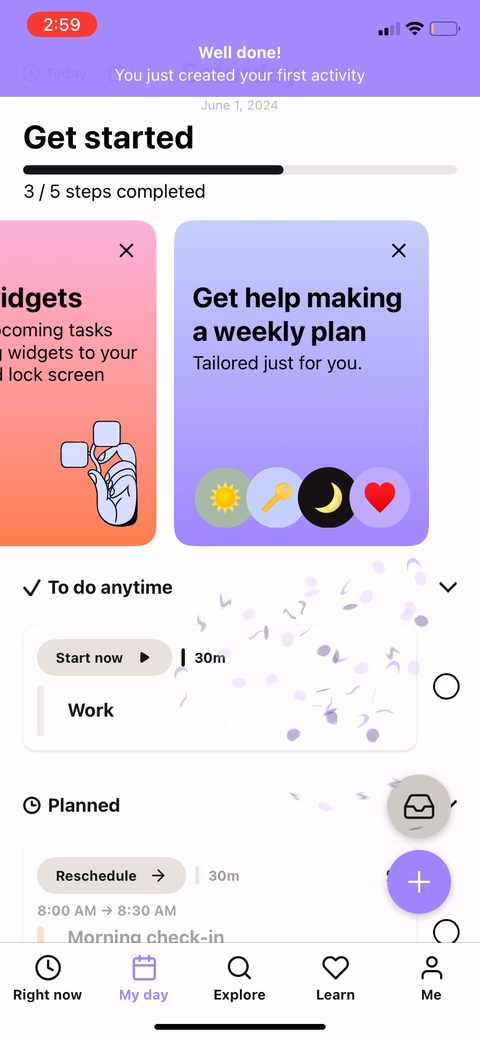This screenshot has width=480, height=1039.
Task: Select the My day tab
Action: coord(144,979)
